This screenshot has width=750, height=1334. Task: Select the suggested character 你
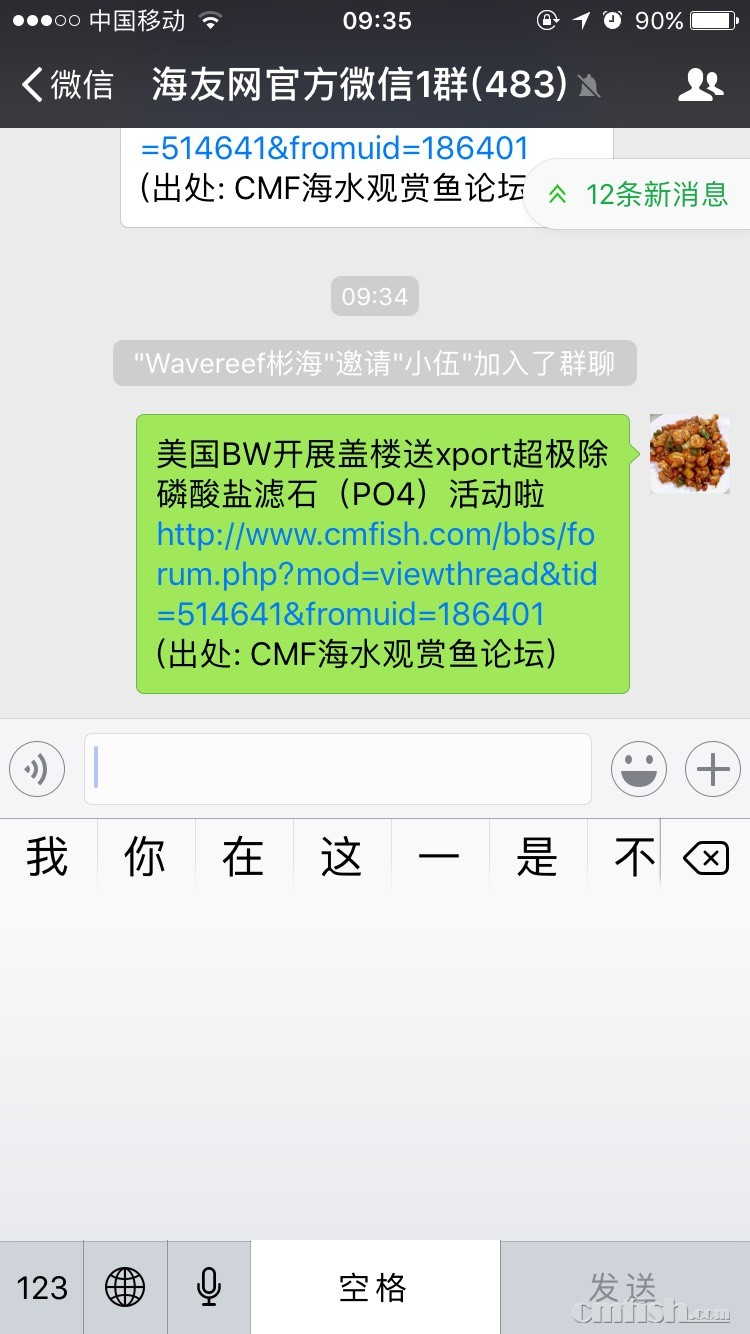(145, 858)
